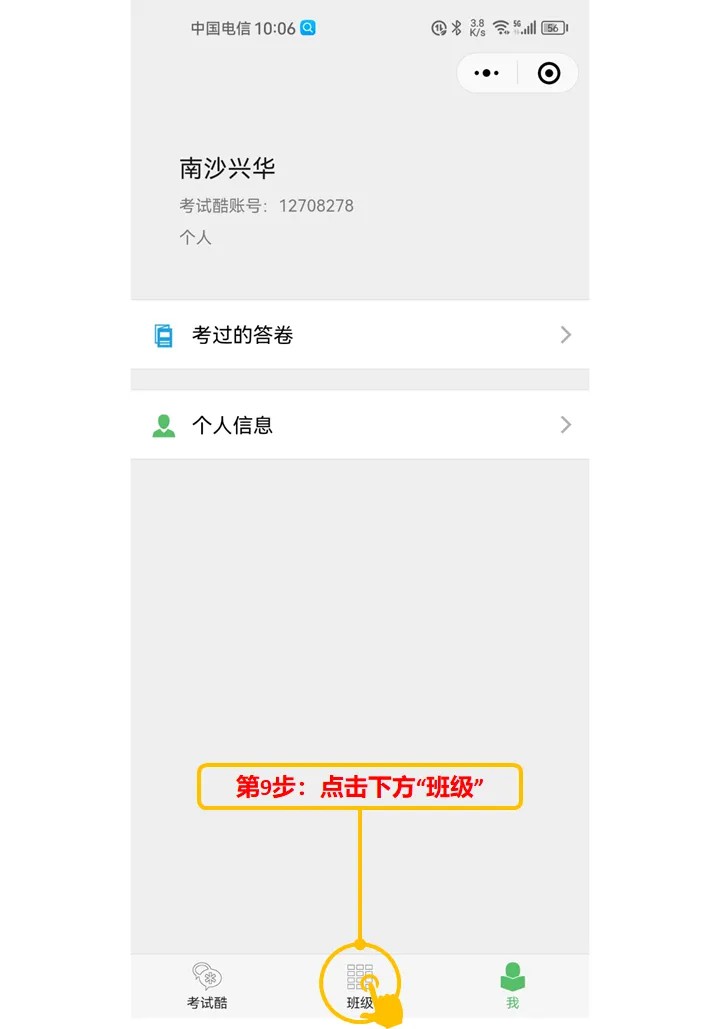Select the 我 tab
Image resolution: width=720 pixels, height=1029 pixels.
pyautogui.click(x=513, y=985)
